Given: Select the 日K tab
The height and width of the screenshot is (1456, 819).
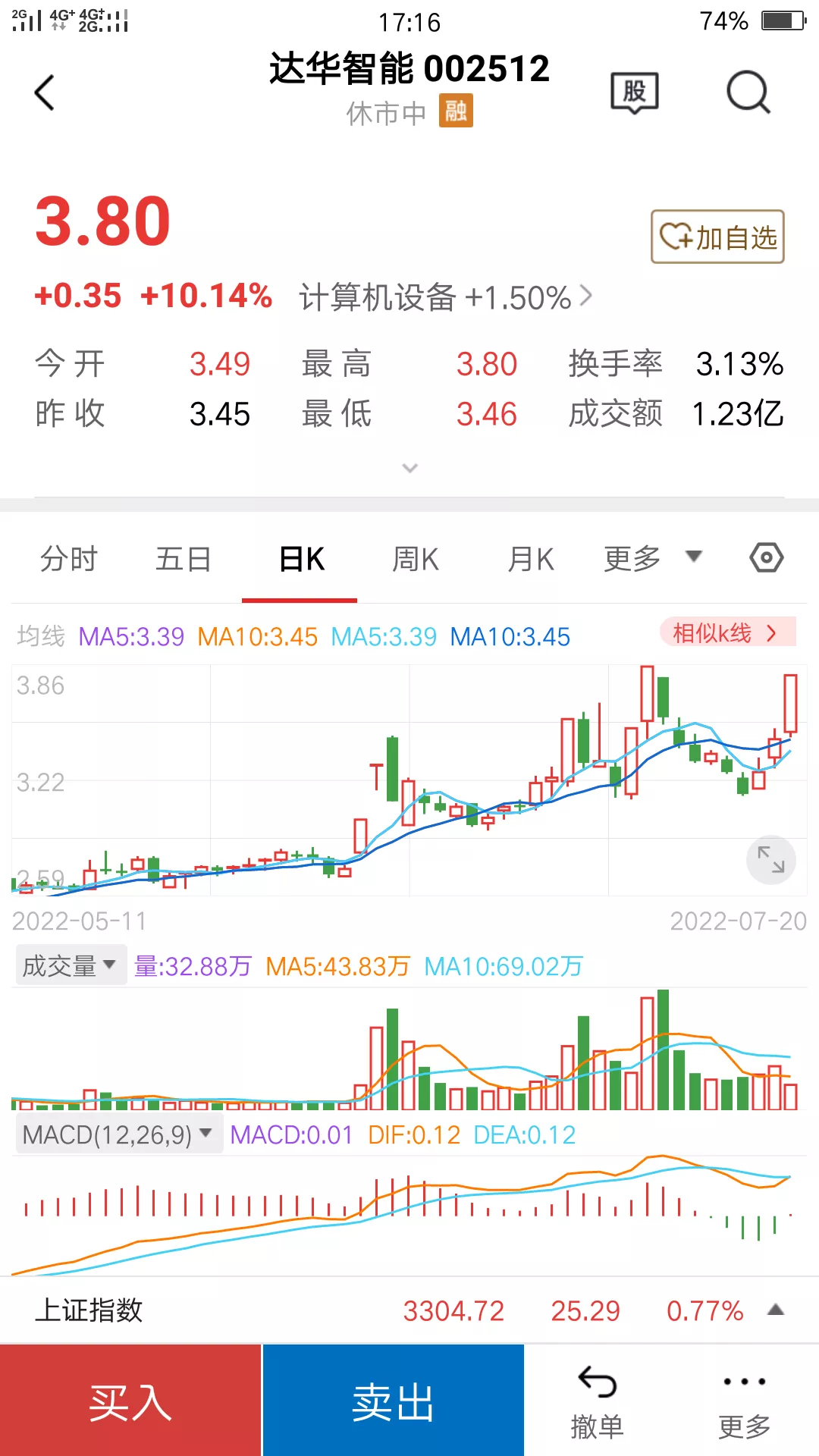Looking at the screenshot, I should click(x=301, y=560).
